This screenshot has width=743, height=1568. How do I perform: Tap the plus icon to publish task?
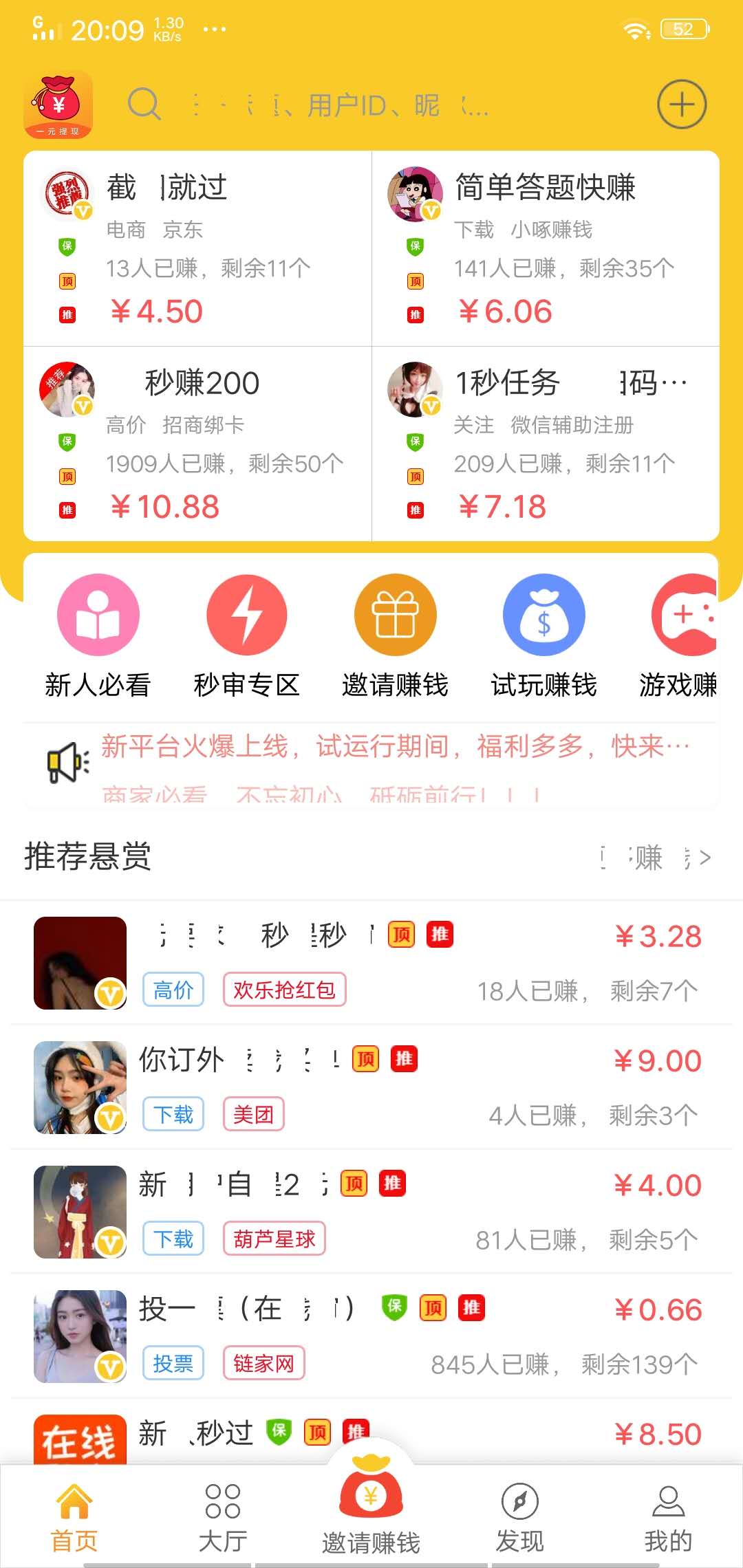pos(681,105)
